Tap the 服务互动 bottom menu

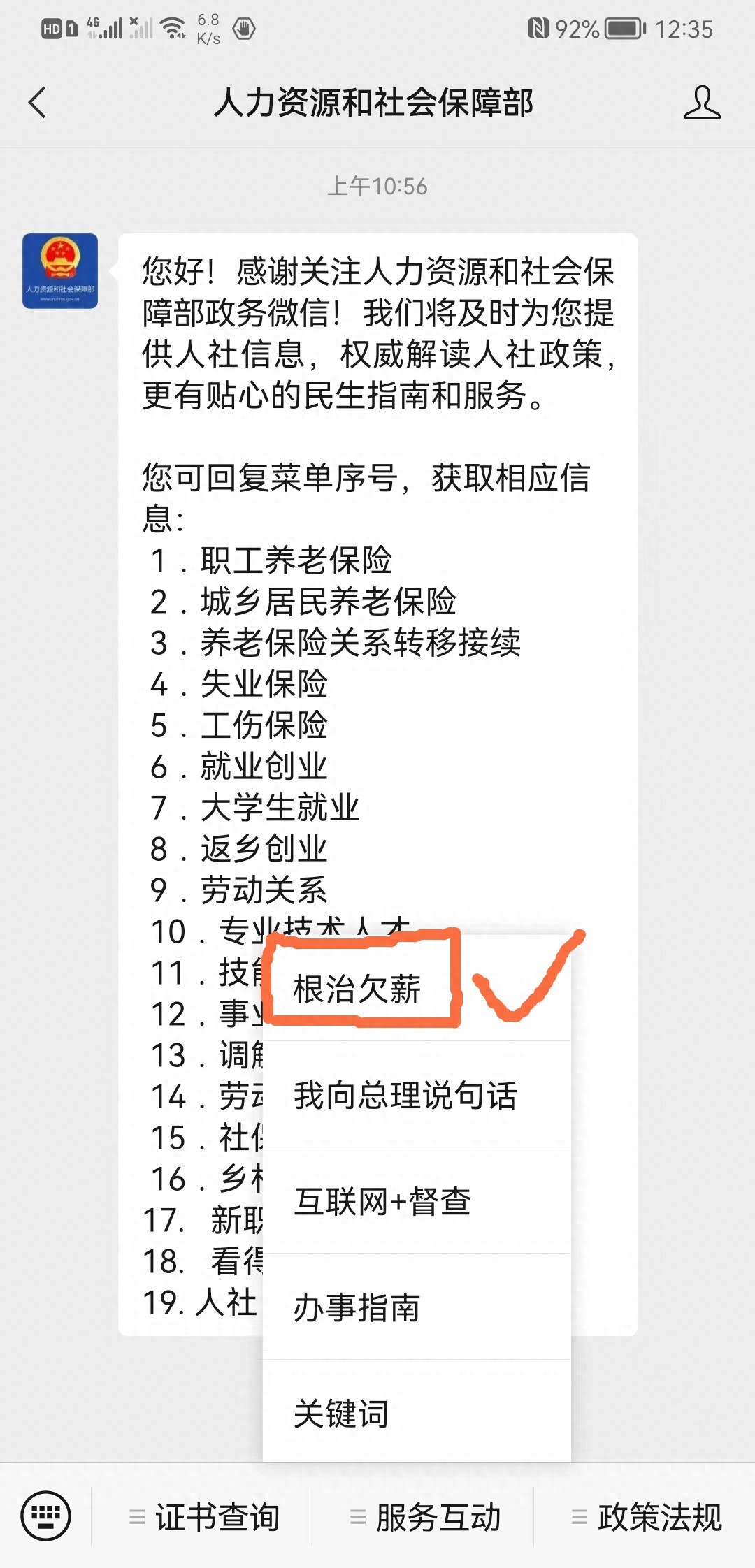pyautogui.click(x=426, y=1517)
